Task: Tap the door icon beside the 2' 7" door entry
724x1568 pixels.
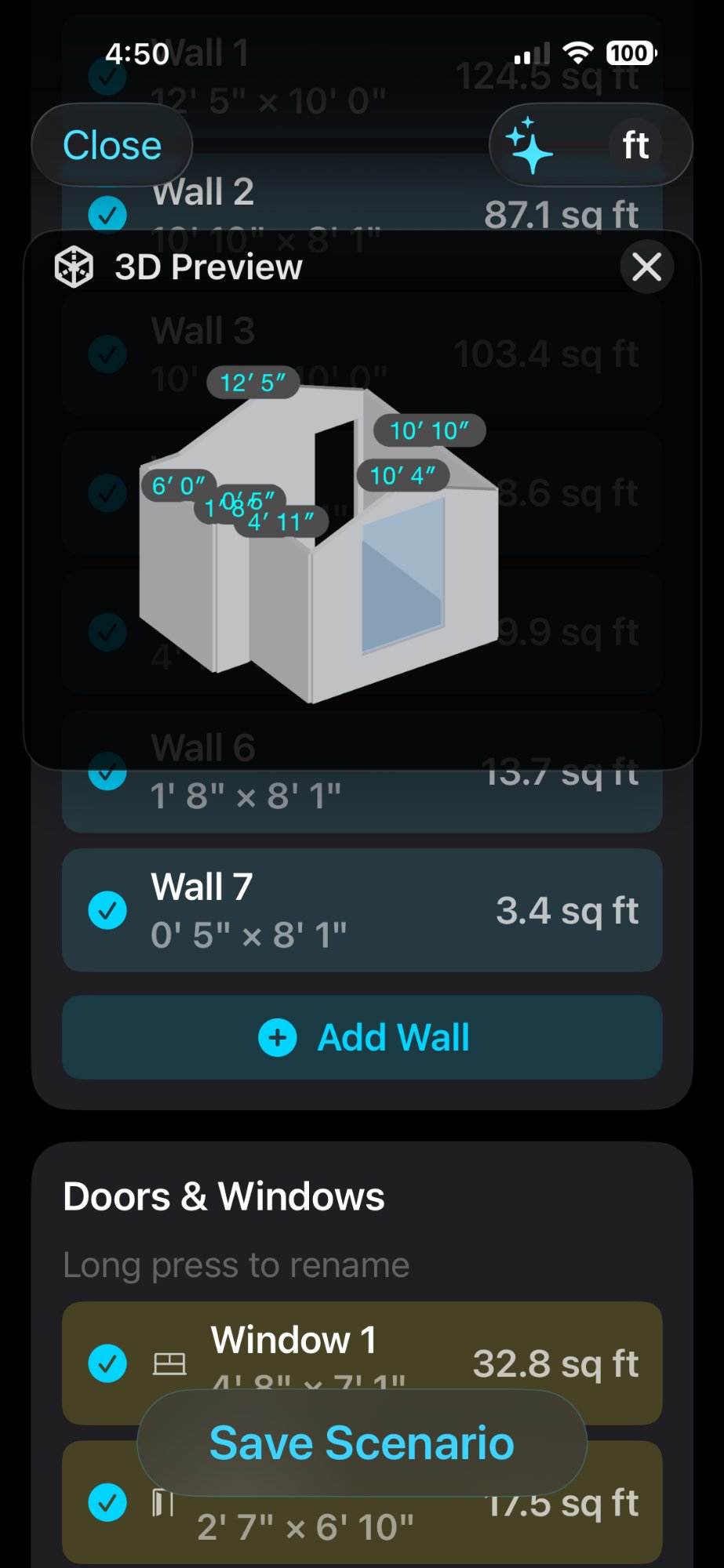Action: 161,1503
